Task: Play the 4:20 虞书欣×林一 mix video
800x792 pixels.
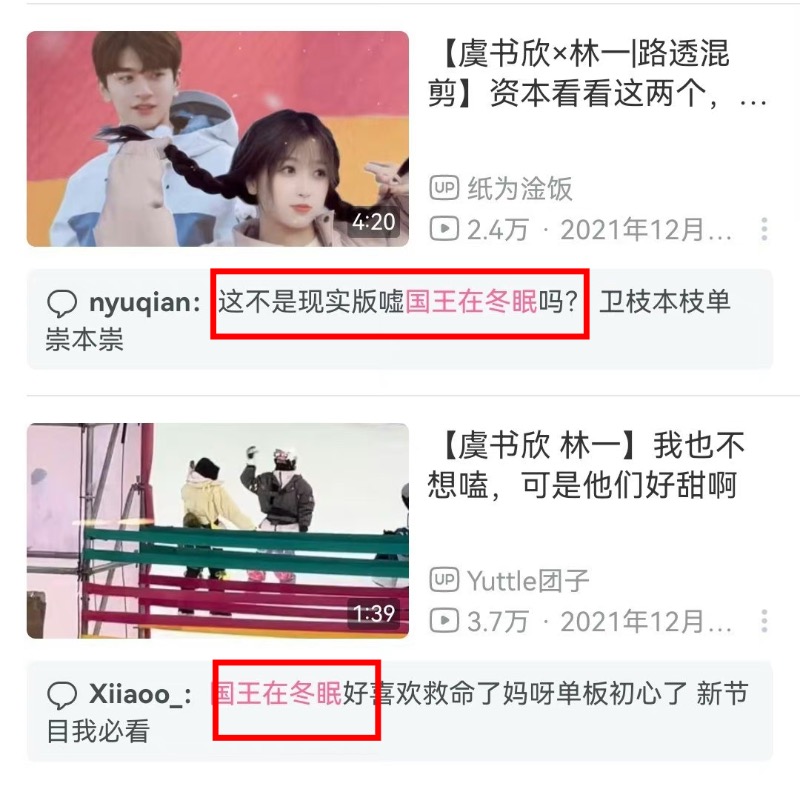Action: pos(217,138)
